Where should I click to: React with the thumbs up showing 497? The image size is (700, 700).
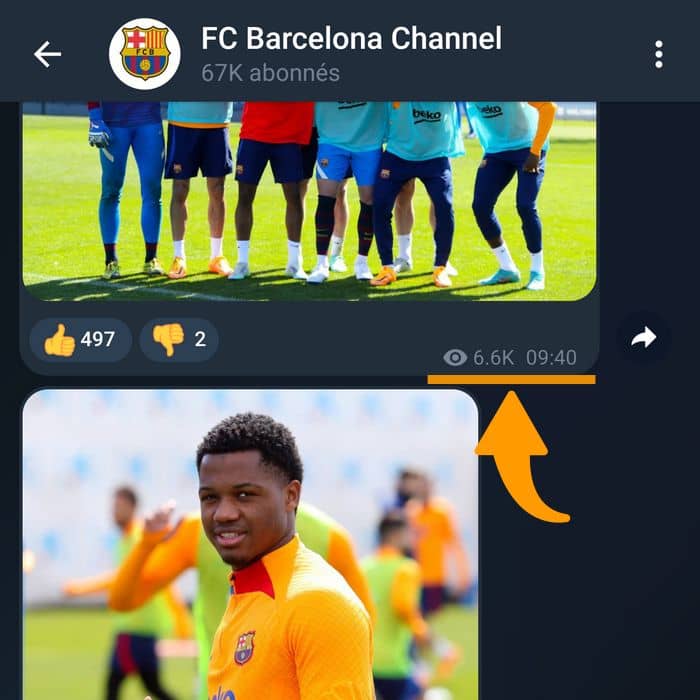click(81, 340)
